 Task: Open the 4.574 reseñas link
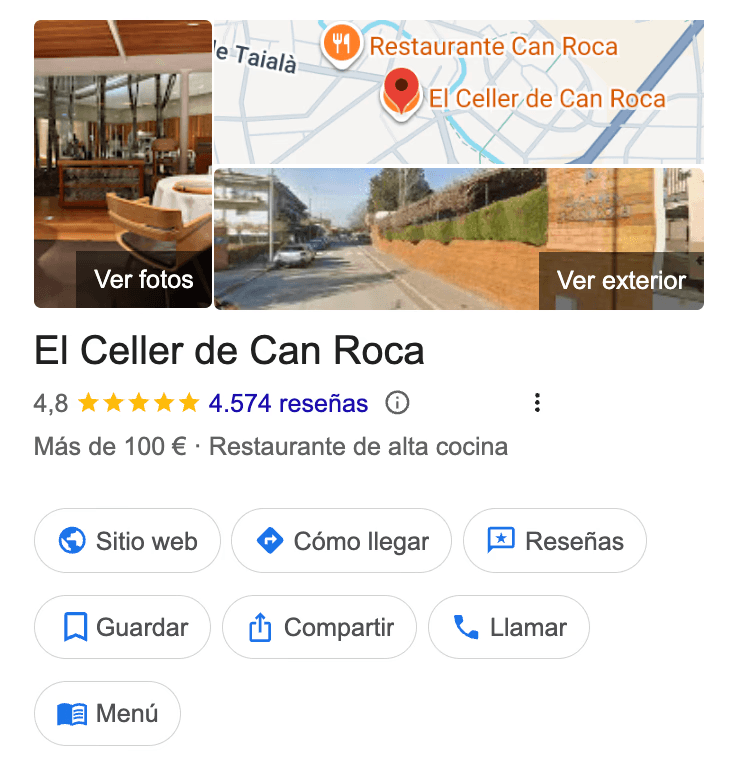coord(288,404)
